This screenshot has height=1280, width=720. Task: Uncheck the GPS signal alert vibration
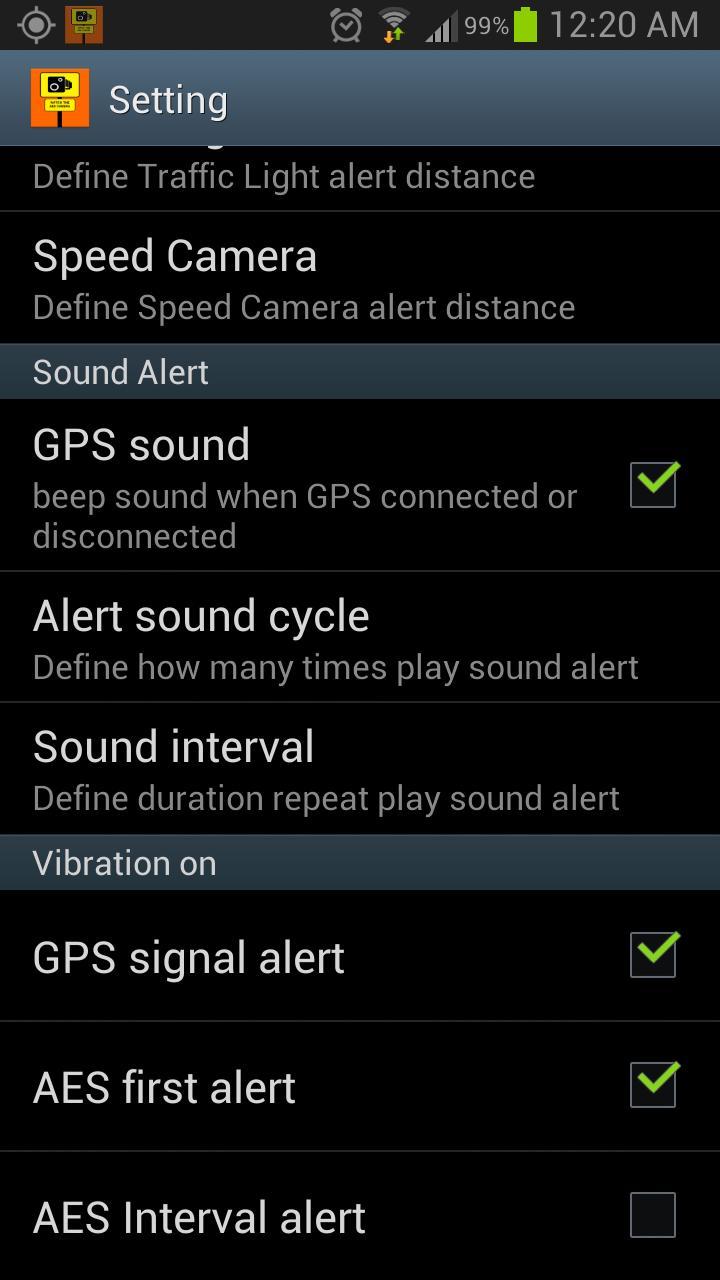click(x=653, y=955)
